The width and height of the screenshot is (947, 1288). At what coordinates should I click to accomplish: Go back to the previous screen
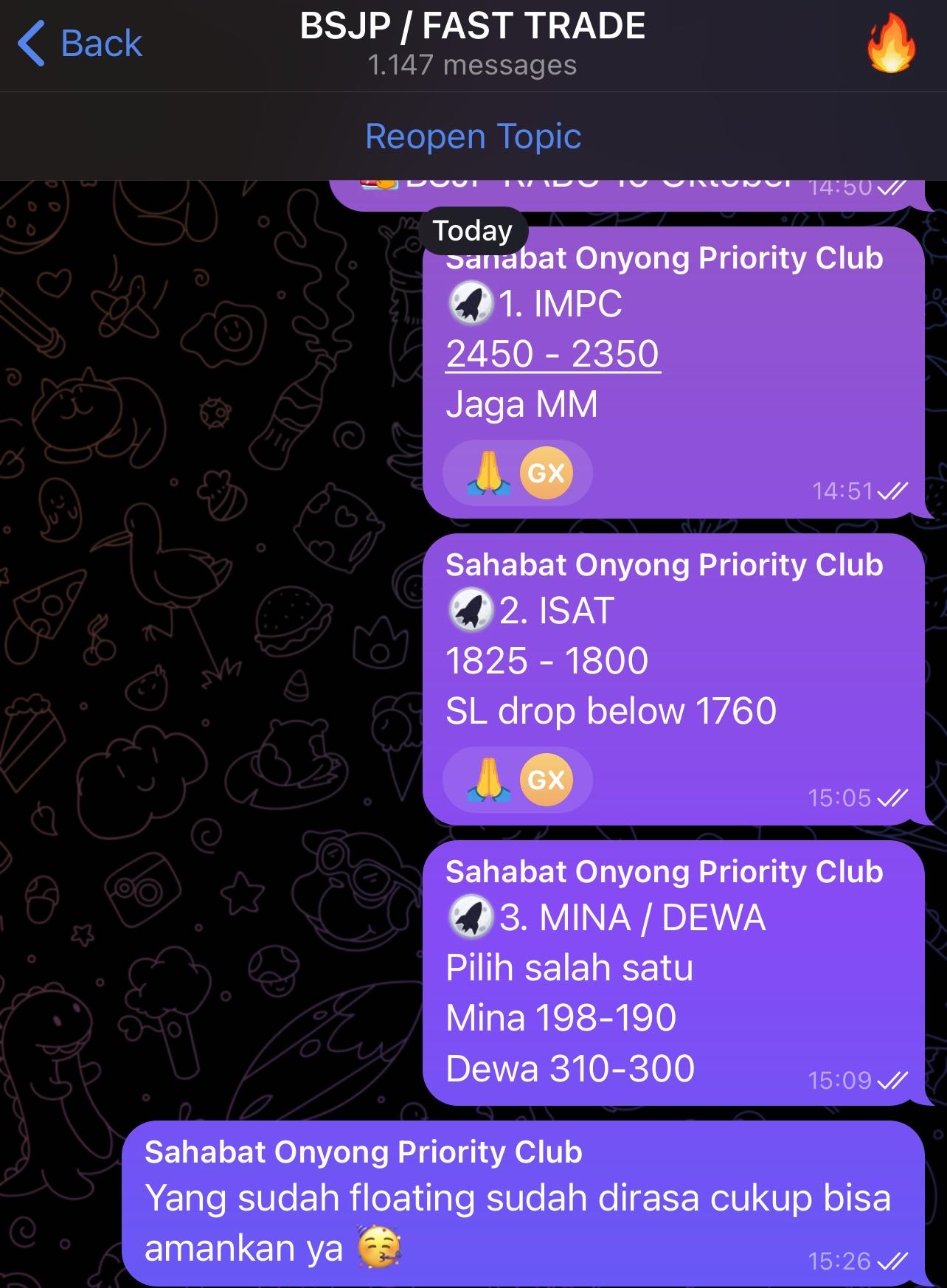tap(80, 44)
